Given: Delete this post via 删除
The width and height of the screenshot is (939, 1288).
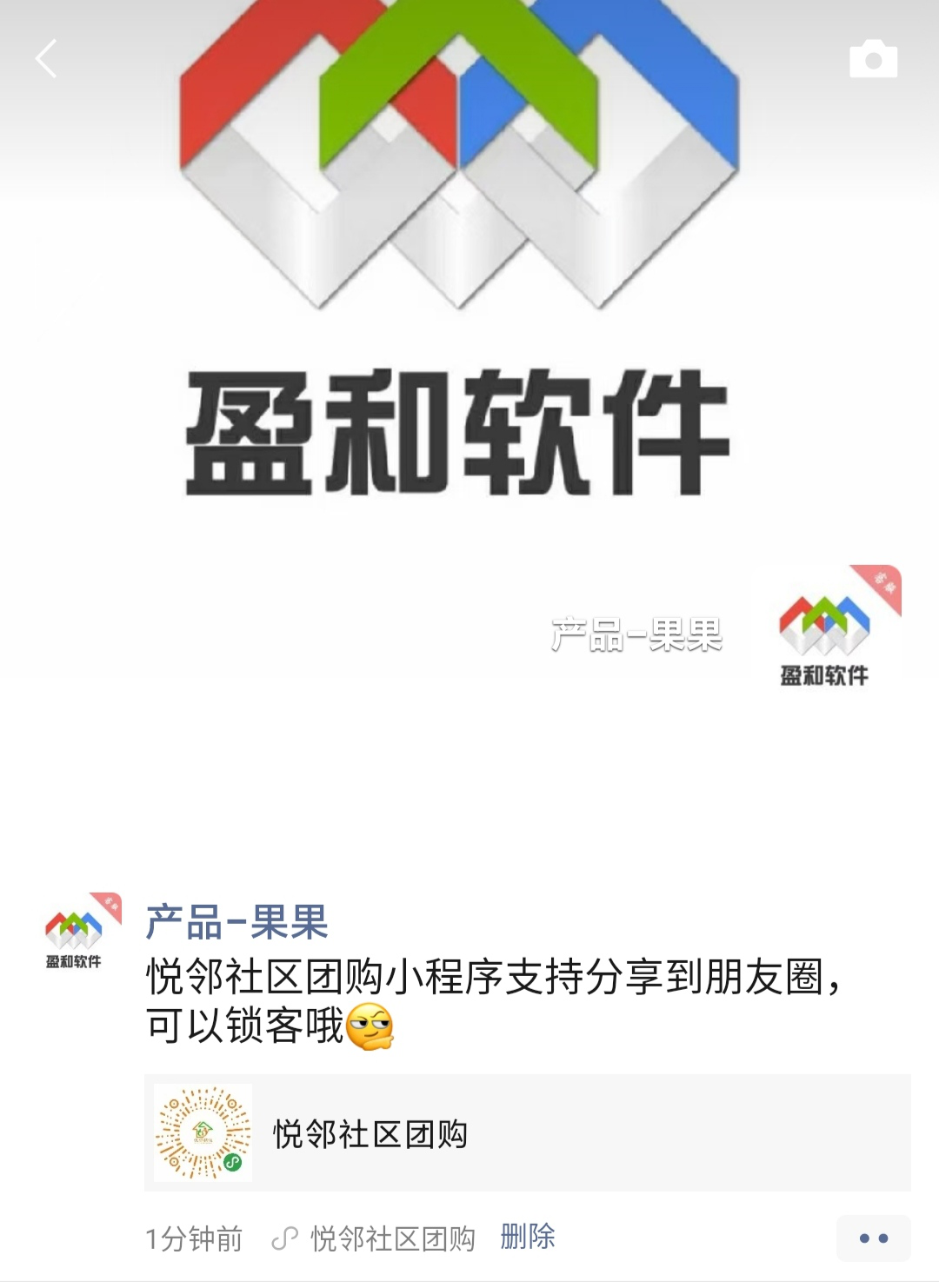Looking at the screenshot, I should [527, 1237].
